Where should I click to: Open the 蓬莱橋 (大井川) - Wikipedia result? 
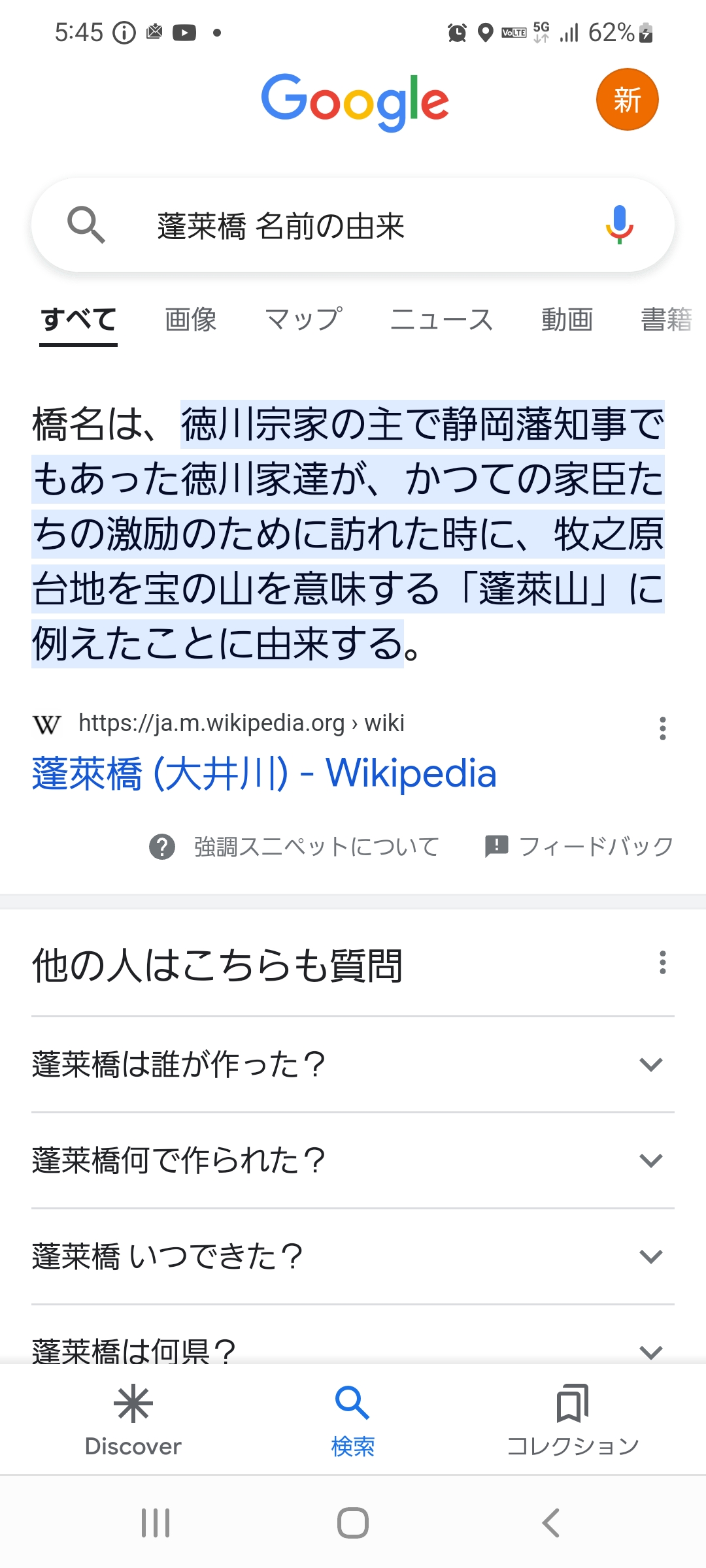pyautogui.click(x=264, y=774)
